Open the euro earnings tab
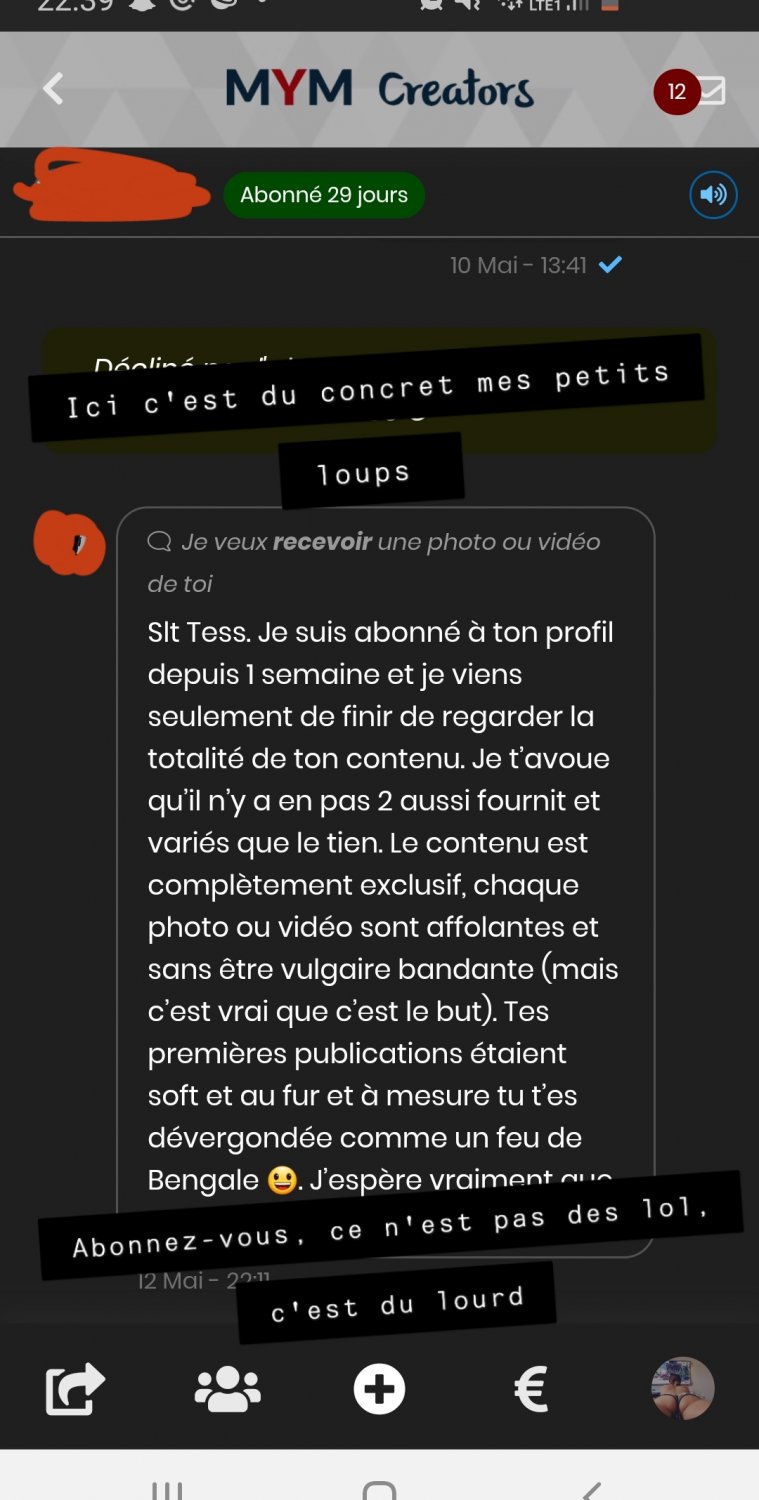The image size is (759, 1500). (x=531, y=1389)
